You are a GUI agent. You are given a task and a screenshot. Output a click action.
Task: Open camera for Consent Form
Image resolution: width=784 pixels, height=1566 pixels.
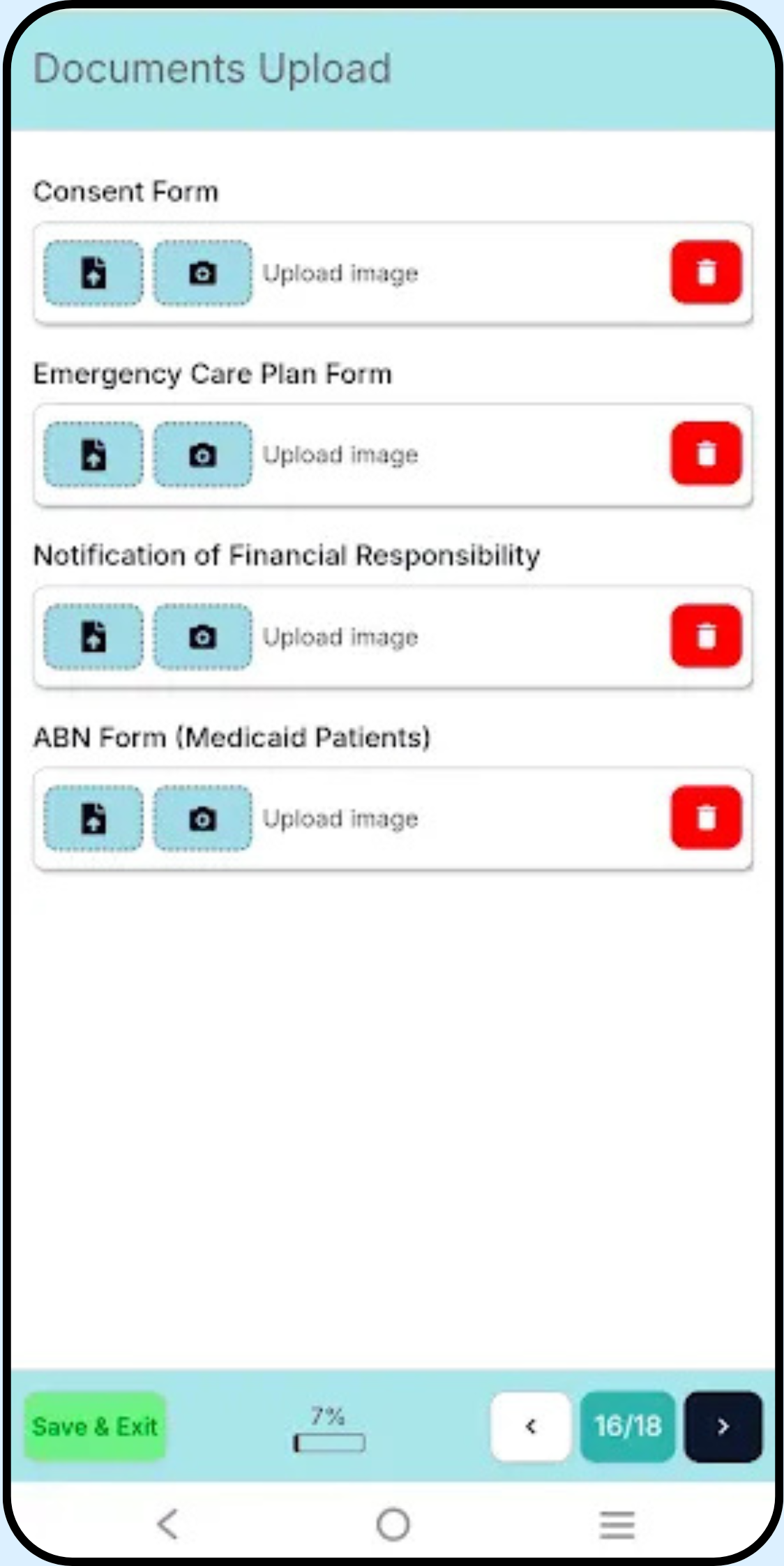coord(202,273)
